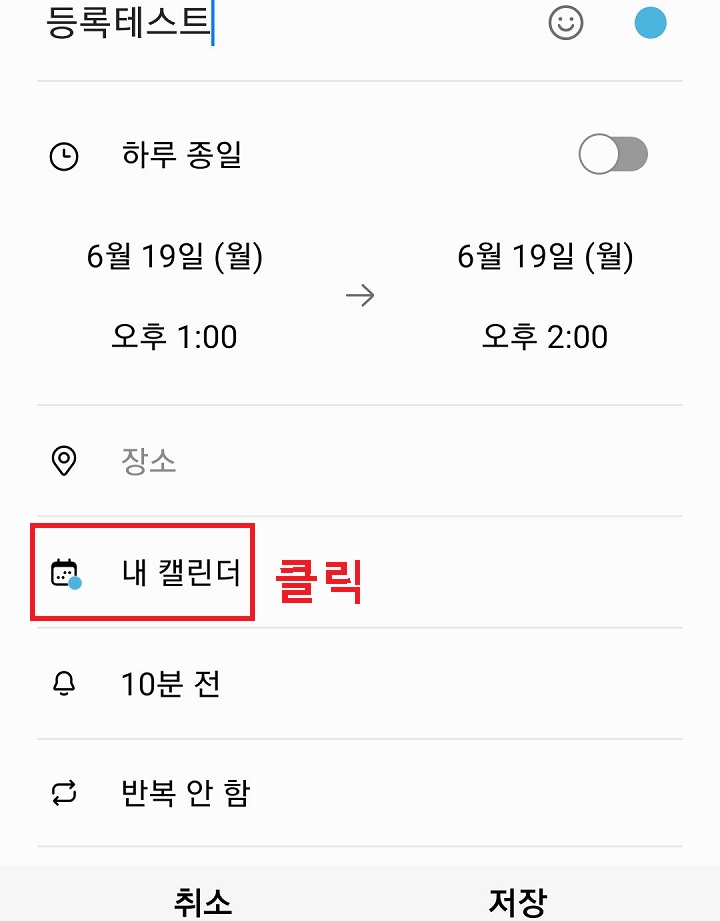Tap the calendar icon beside 내 캘린더

click(64, 572)
